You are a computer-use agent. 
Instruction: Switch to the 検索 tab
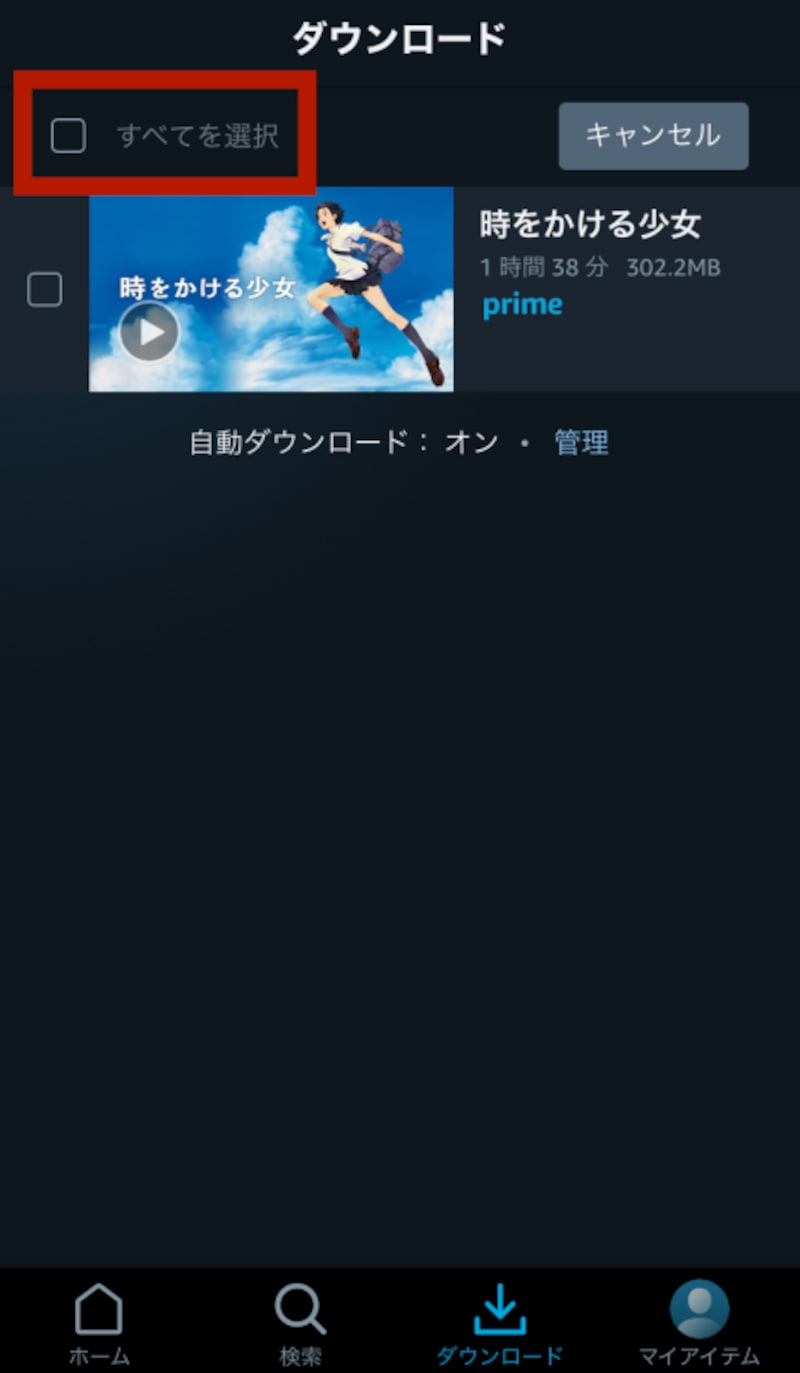[300, 1323]
